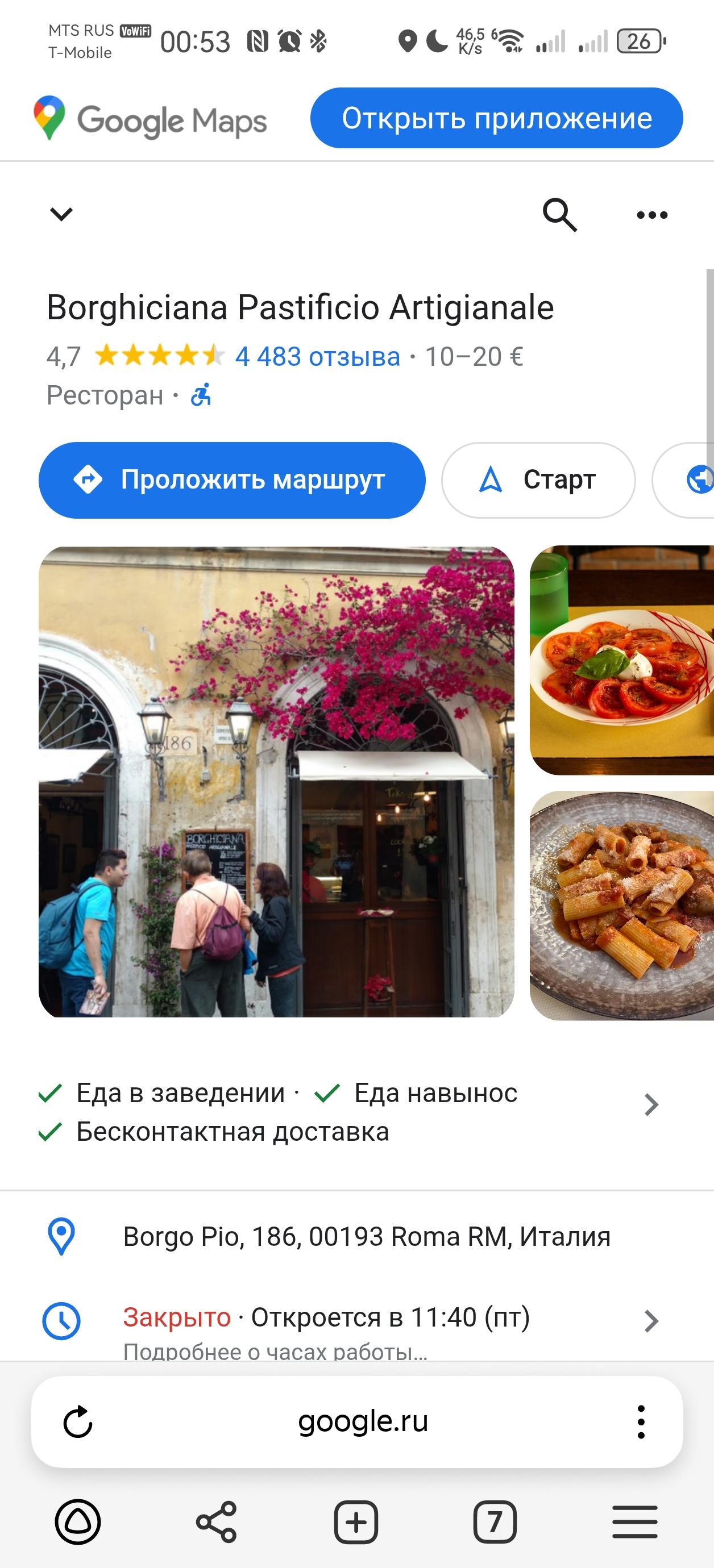Viewport: 714px width, 1568px height.
Task: View the rigatoni pasta photo
Action: 621,905
